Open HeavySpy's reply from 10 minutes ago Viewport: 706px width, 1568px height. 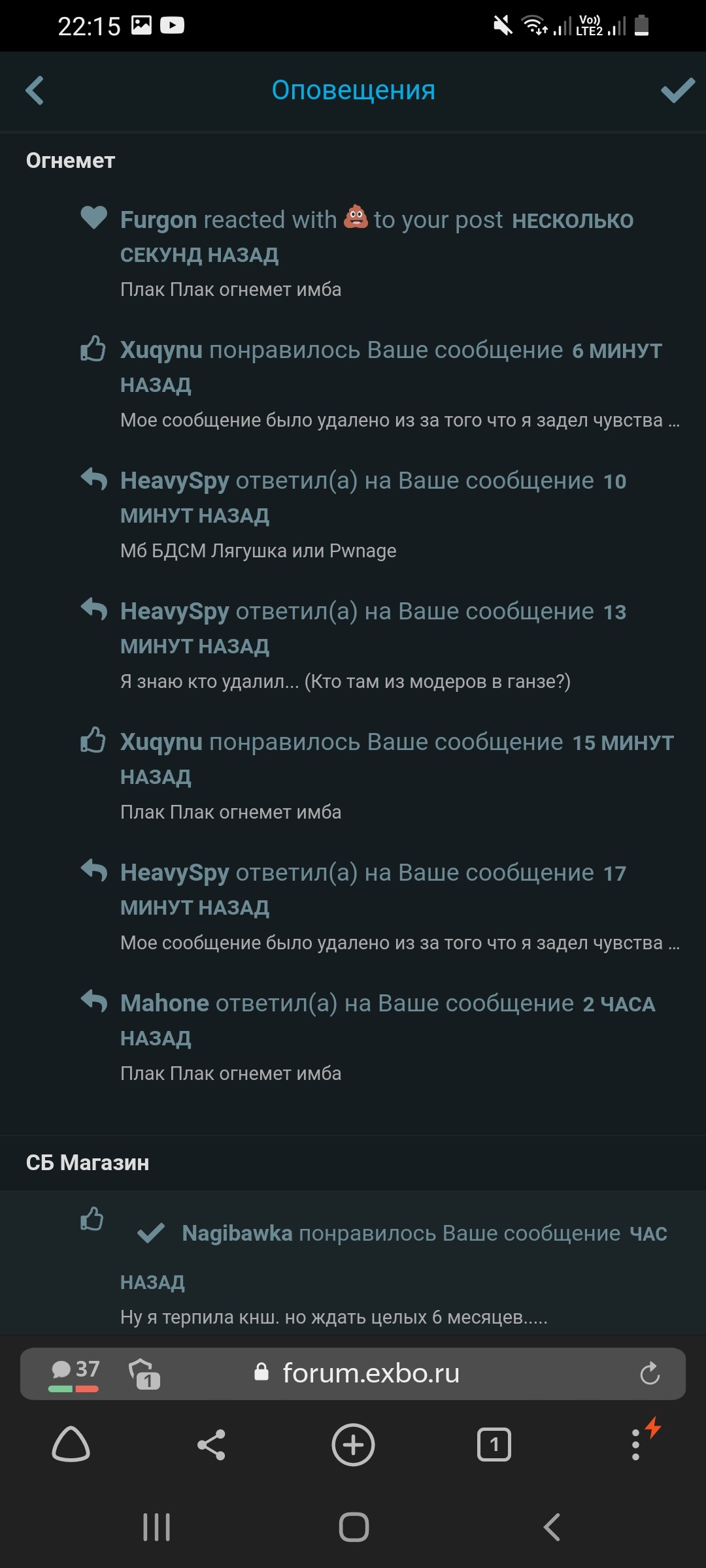379,515
